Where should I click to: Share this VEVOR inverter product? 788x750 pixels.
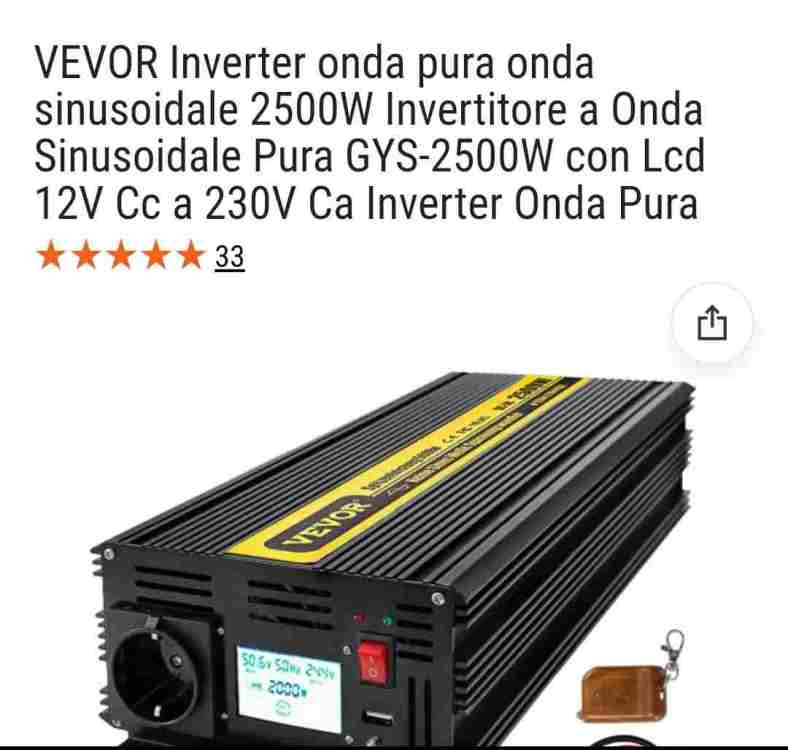coord(710,323)
